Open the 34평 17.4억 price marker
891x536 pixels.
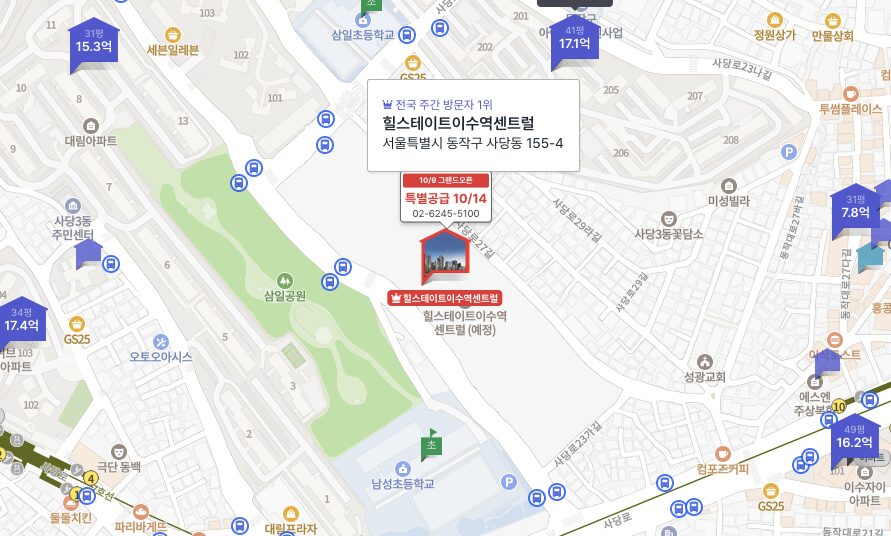(22, 320)
